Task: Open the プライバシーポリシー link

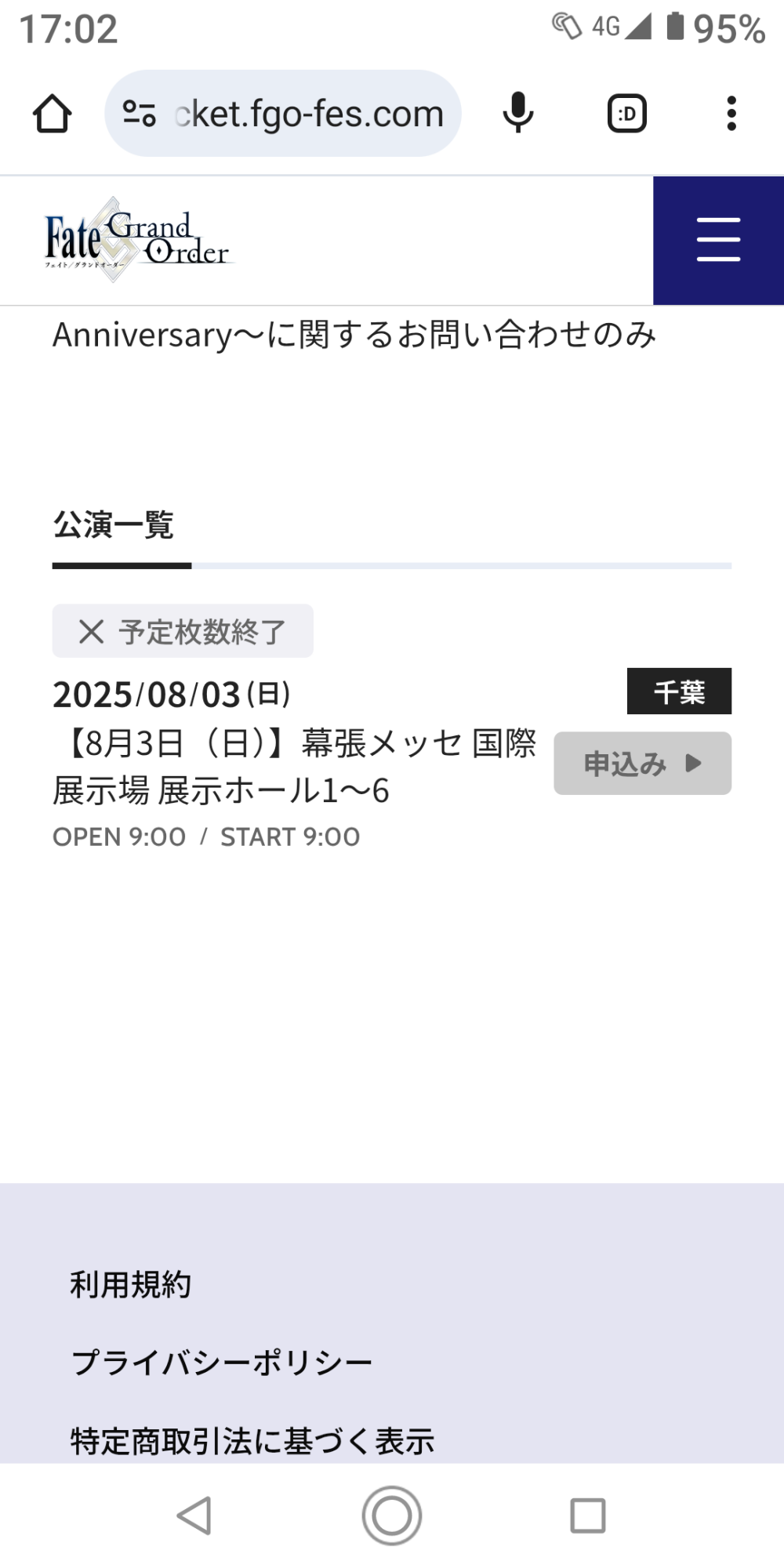Action: pyautogui.click(x=222, y=1363)
